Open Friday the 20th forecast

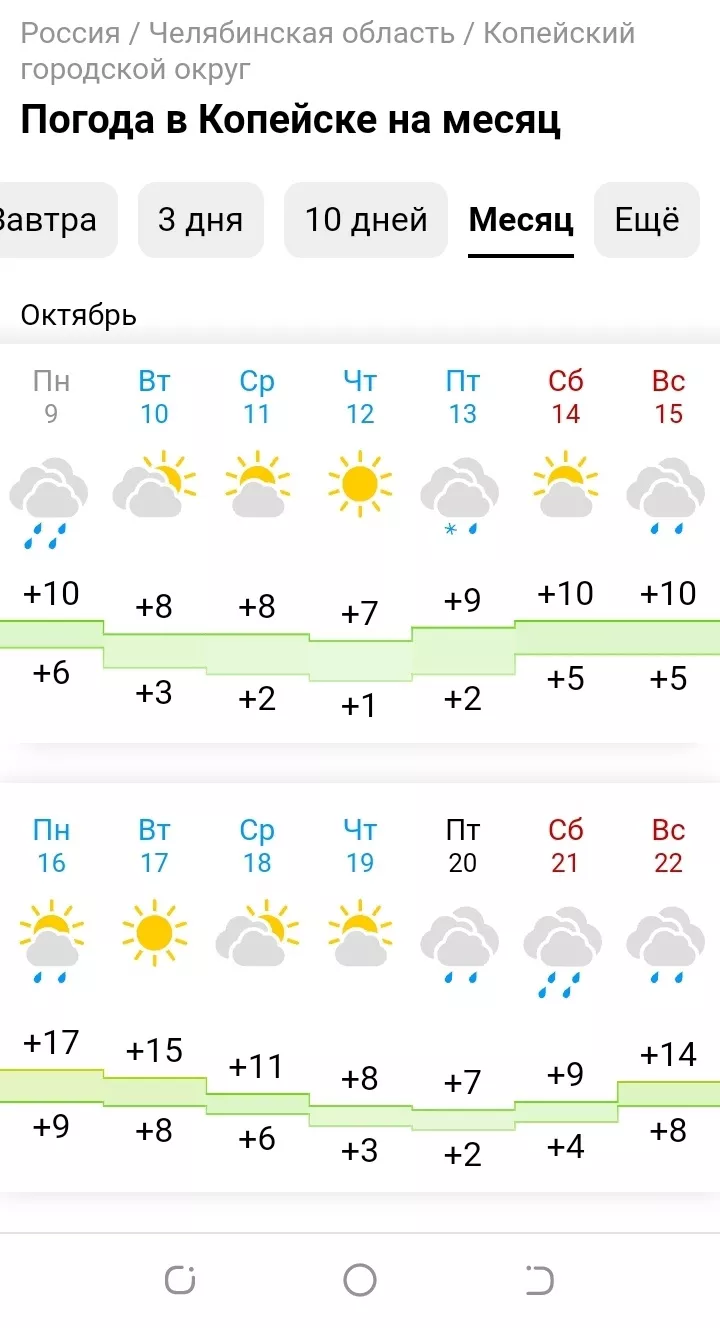(463, 990)
